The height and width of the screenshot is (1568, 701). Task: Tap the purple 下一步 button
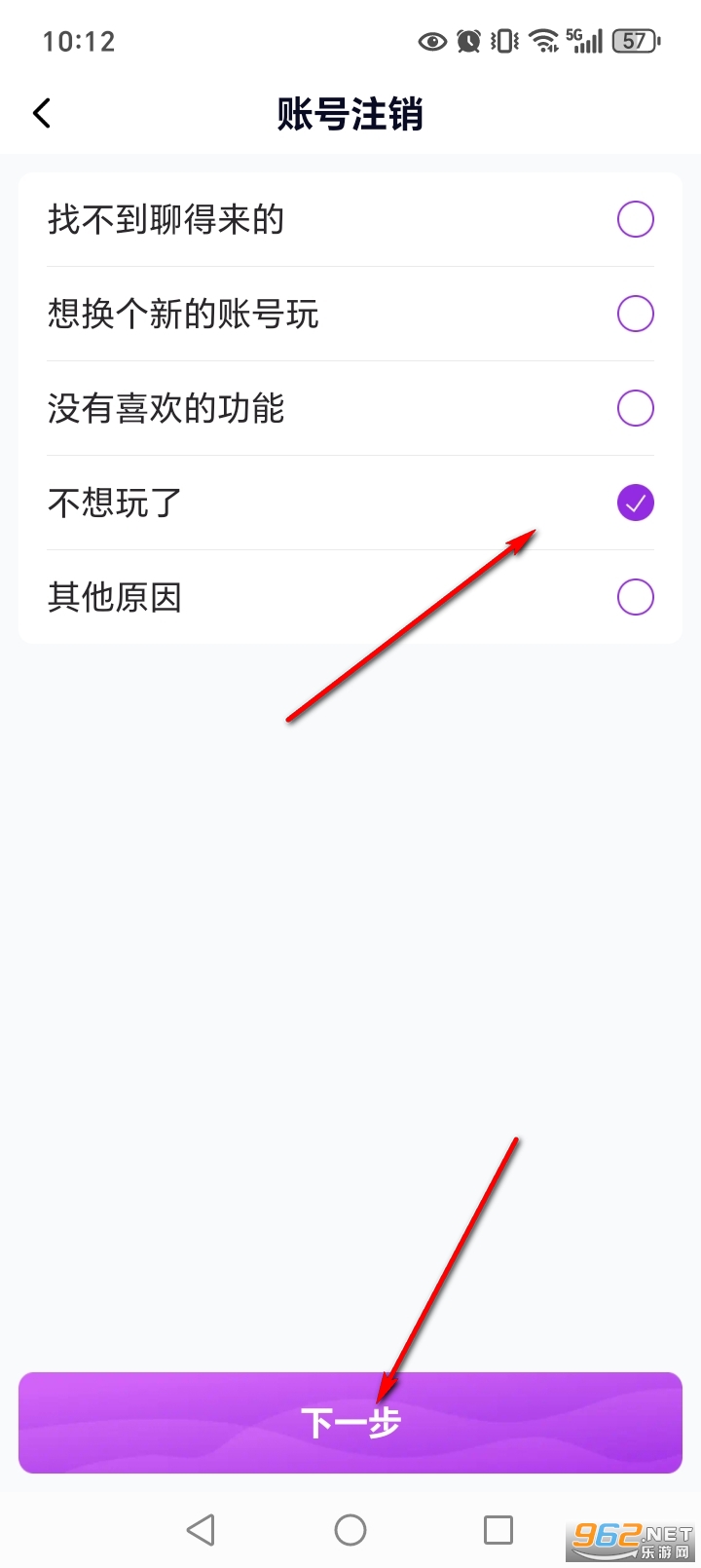(x=350, y=1422)
